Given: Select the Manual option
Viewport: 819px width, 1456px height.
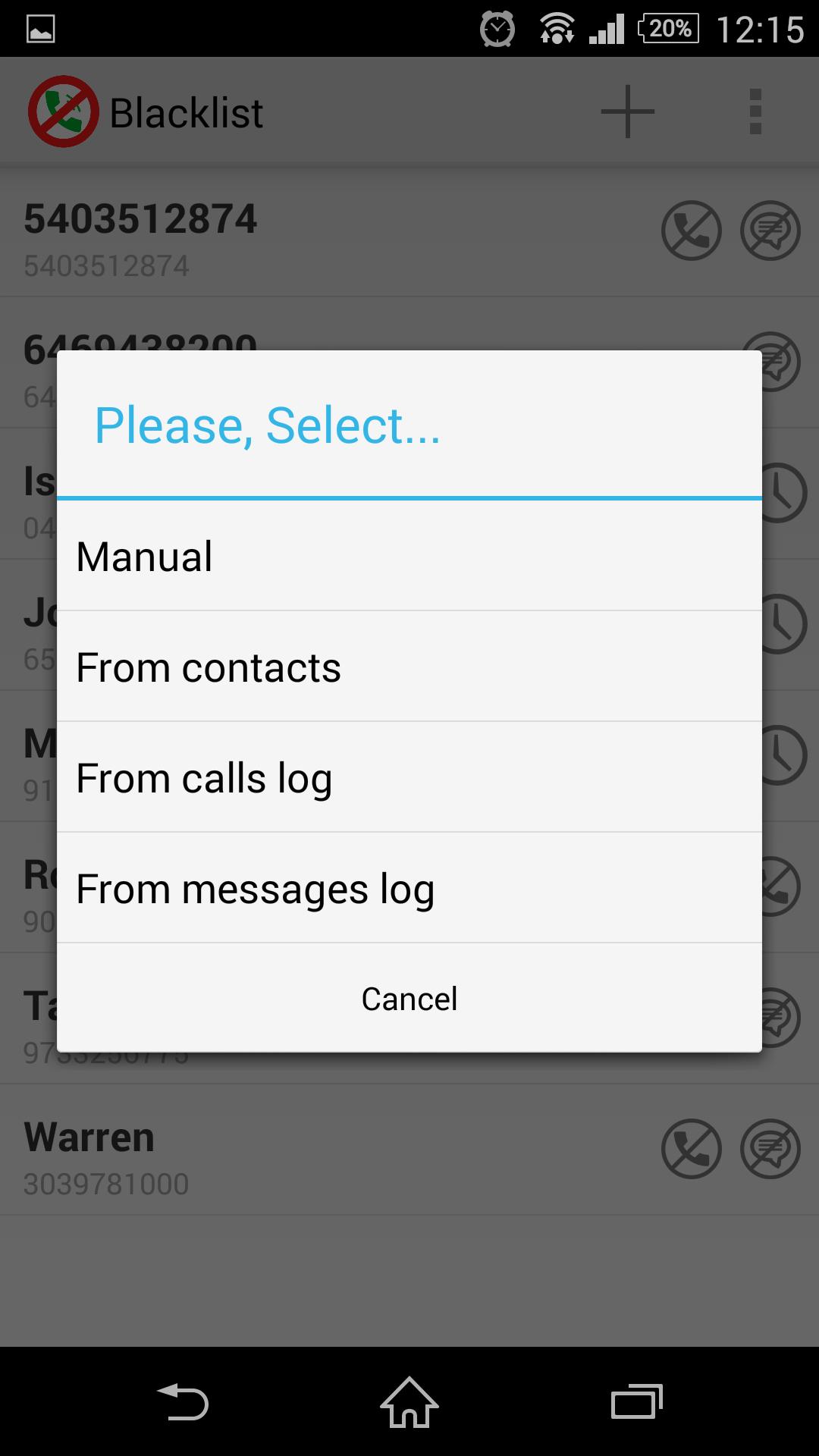Looking at the screenshot, I should pos(409,556).
